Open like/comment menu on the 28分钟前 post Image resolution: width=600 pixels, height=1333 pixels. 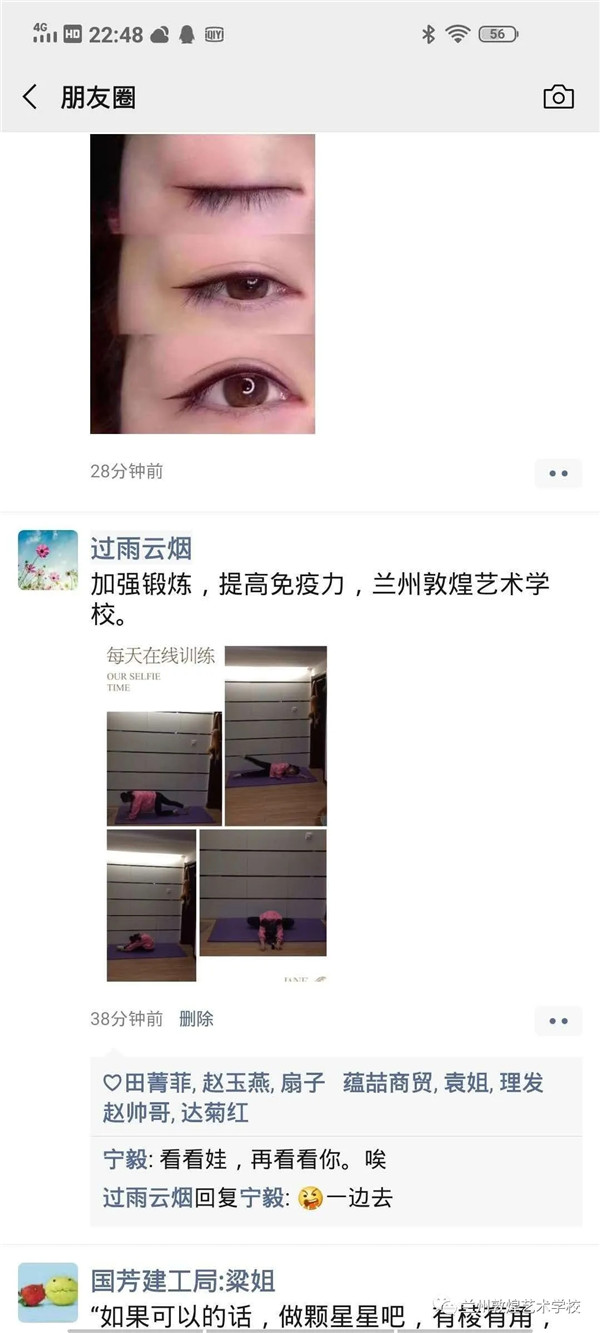[x=557, y=473]
